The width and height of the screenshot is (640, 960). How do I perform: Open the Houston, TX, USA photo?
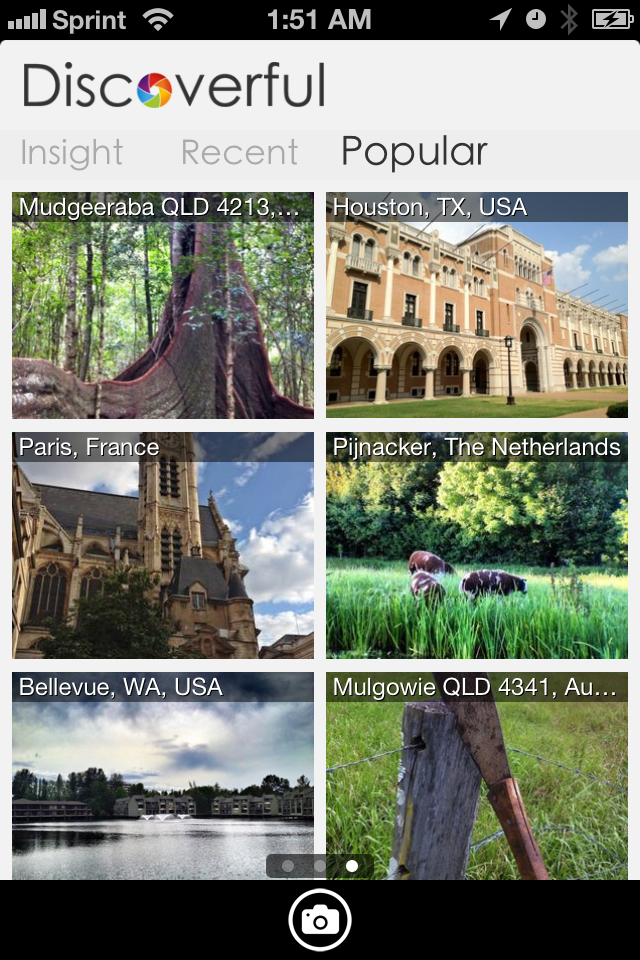pyautogui.click(x=477, y=306)
